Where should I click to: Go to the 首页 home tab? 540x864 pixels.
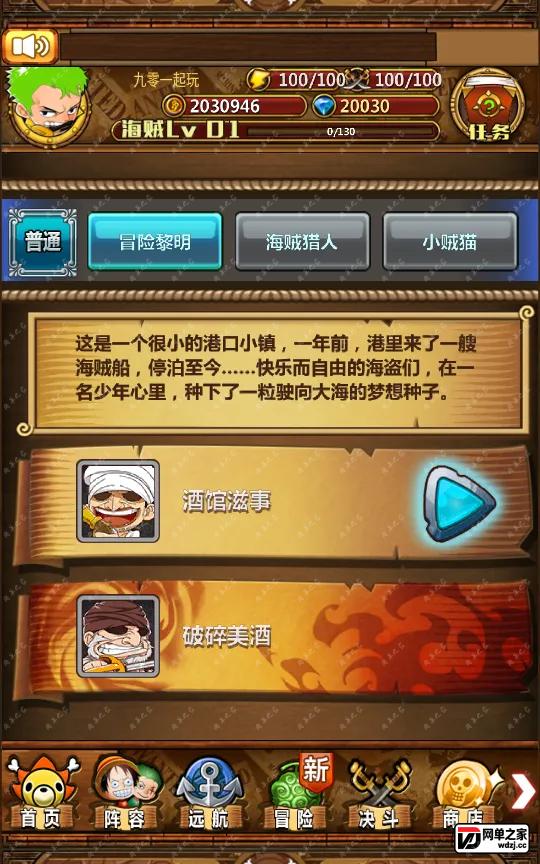click(x=41, y=792)
